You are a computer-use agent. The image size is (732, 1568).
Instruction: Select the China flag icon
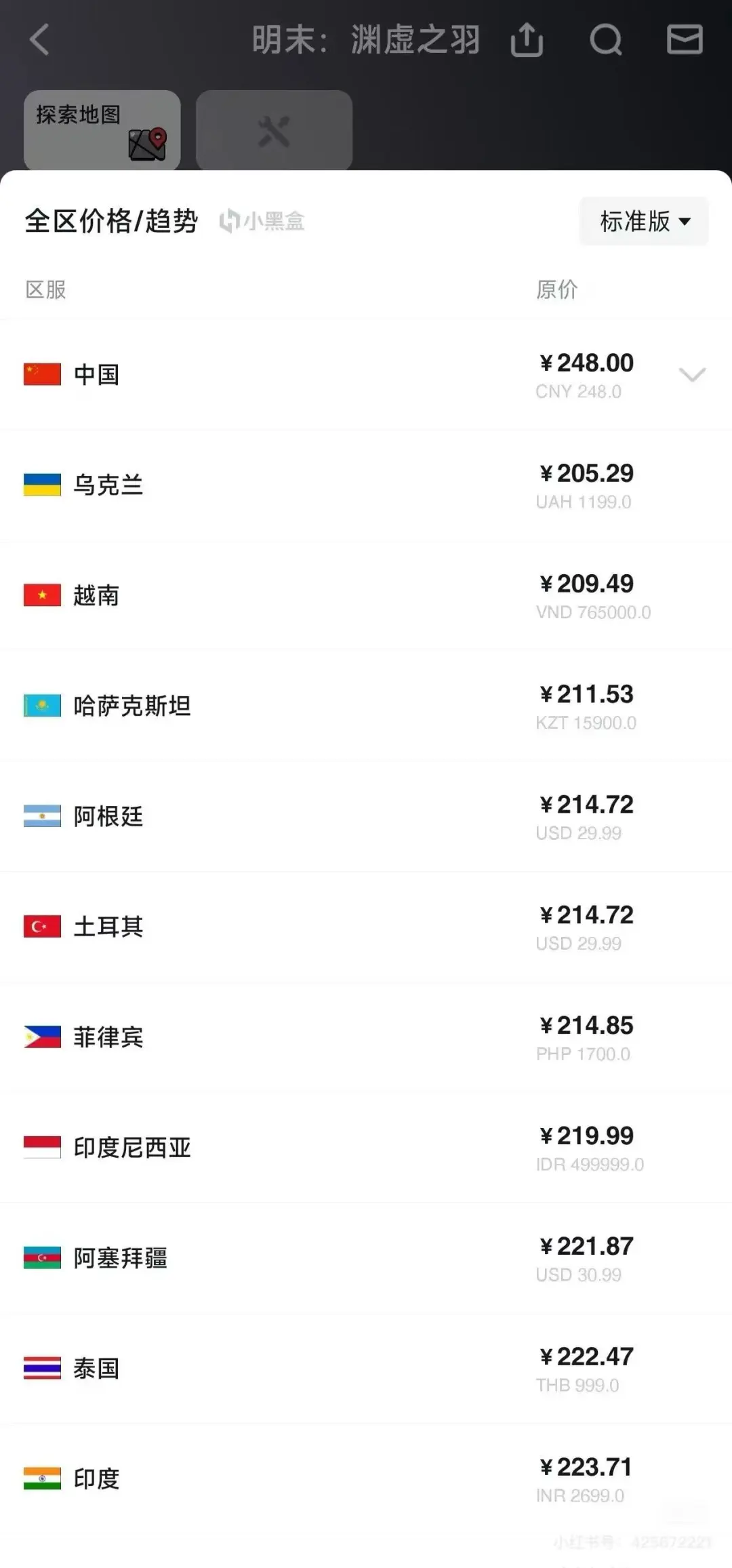(x=42, y=374)
